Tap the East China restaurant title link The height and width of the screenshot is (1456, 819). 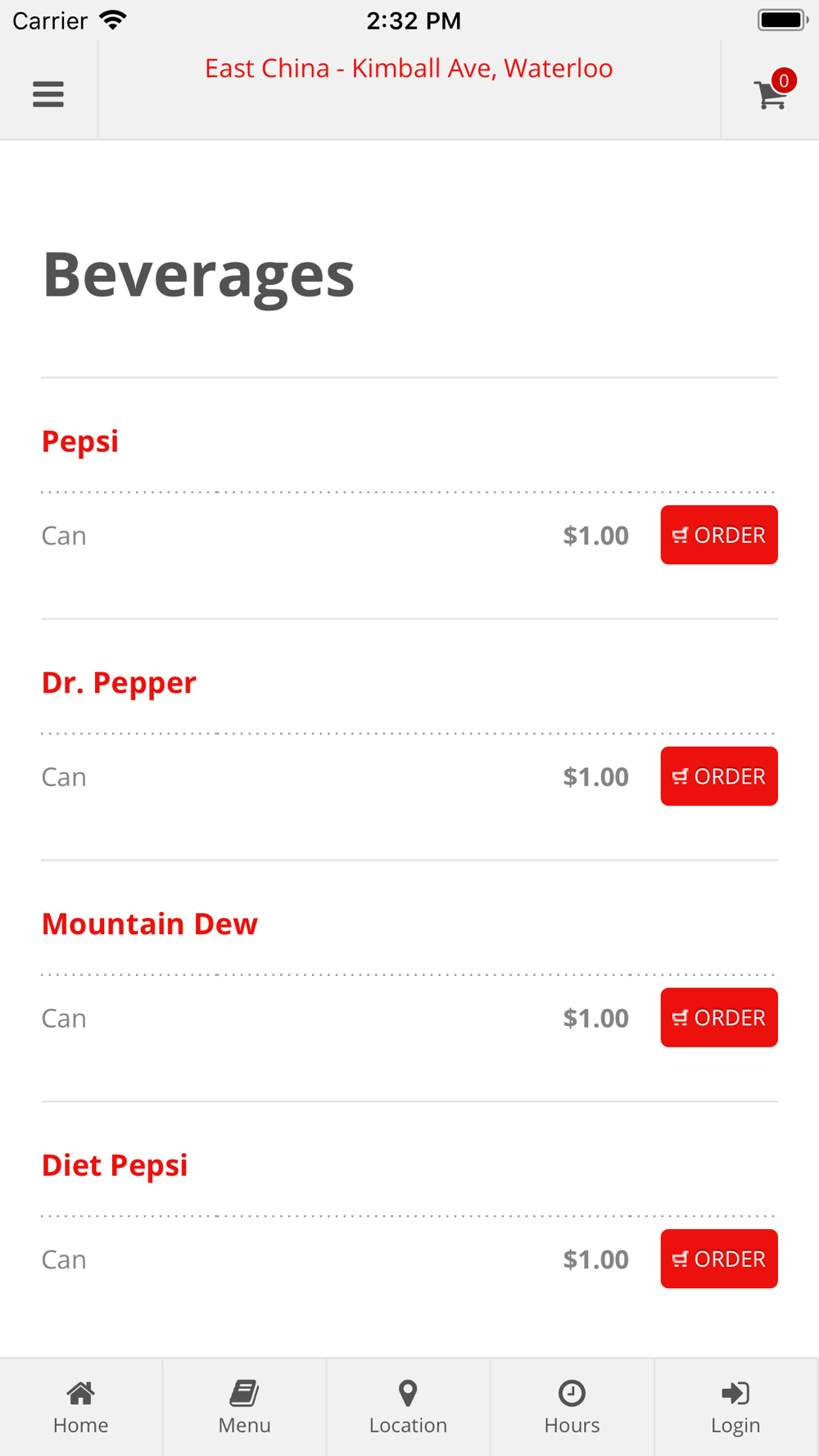[x=409, y=68]
